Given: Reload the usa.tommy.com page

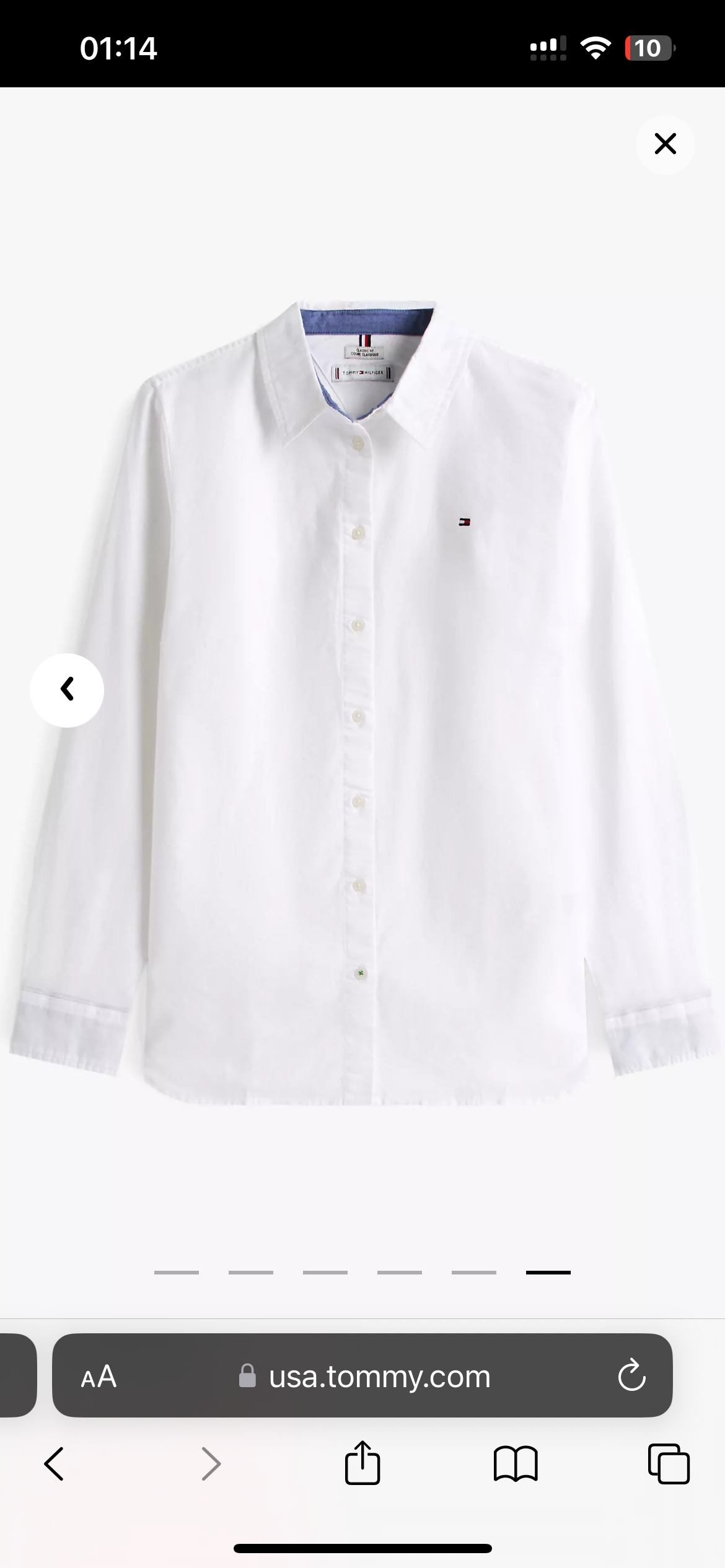Looking at the screenshot, I should 631,1375.
